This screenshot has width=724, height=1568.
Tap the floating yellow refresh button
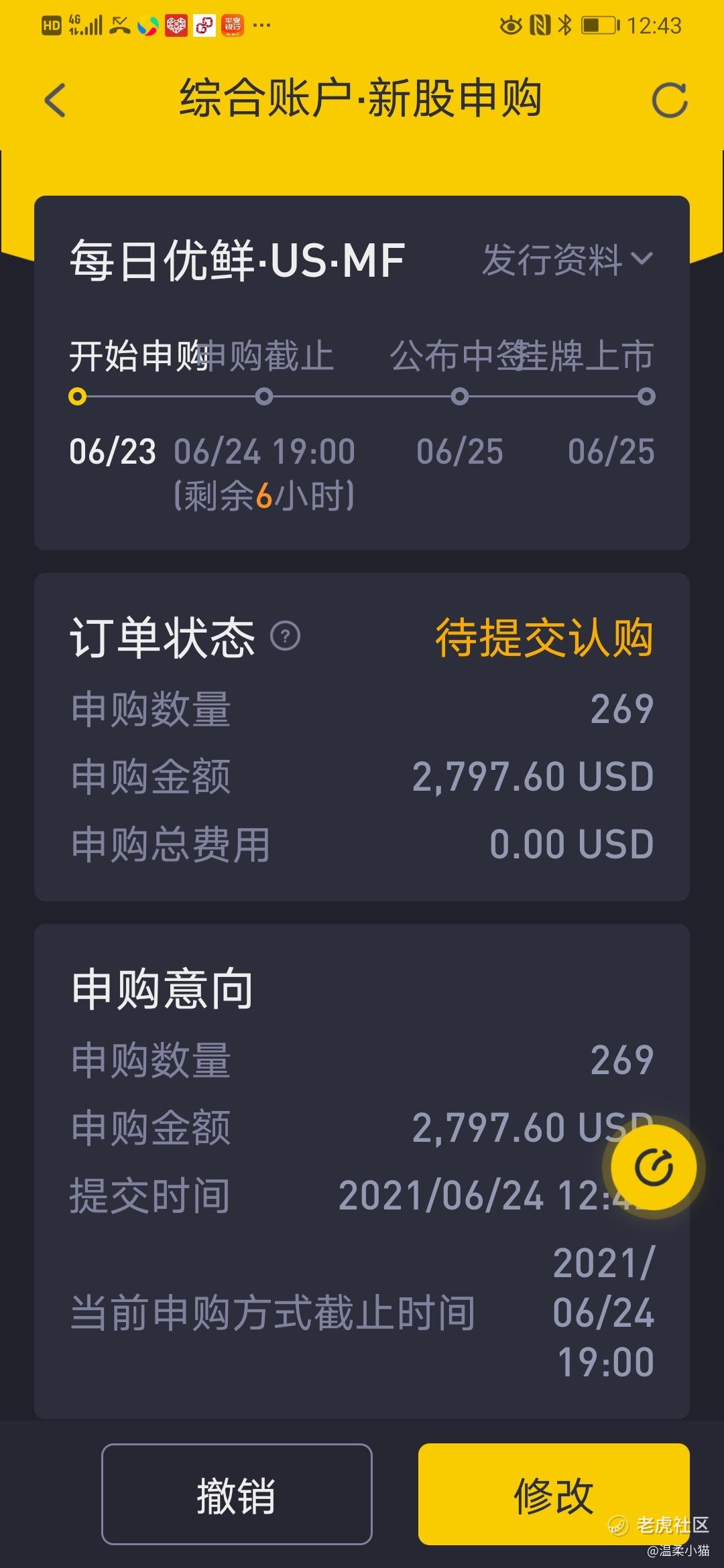654,1167
